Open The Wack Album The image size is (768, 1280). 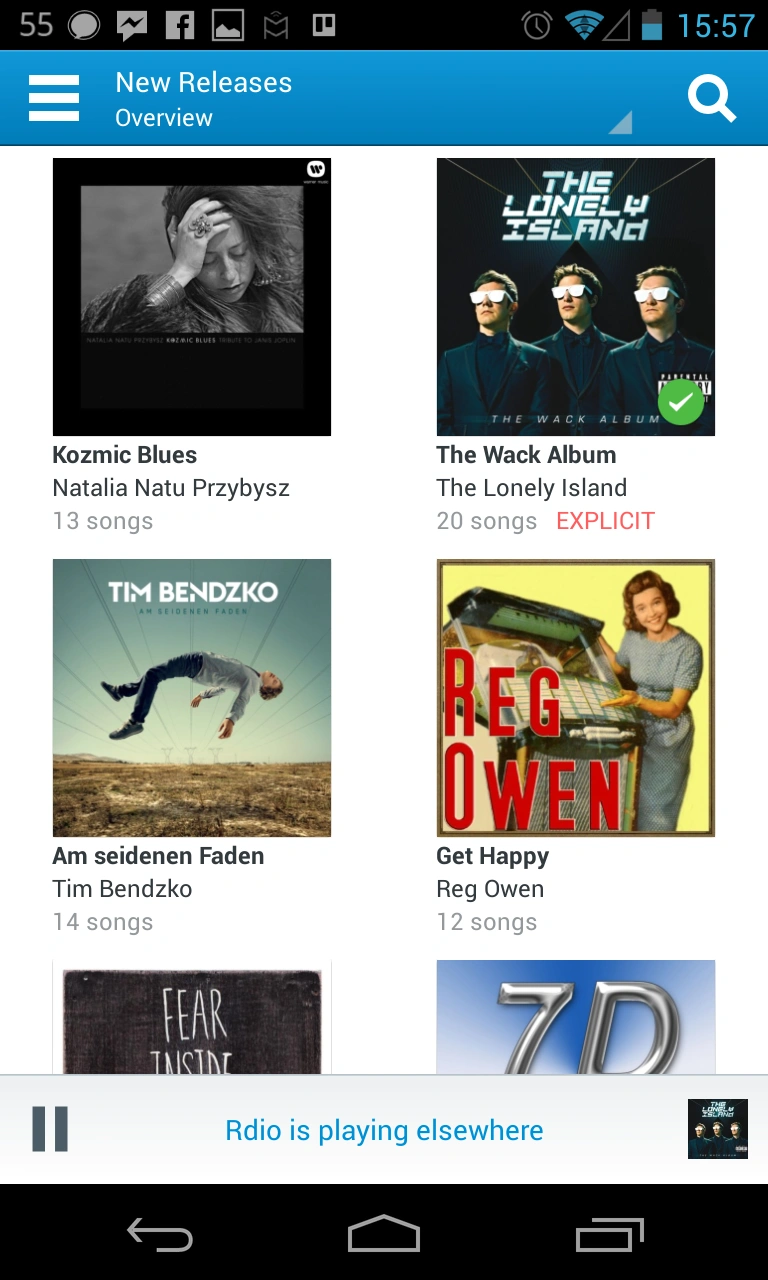pos(576,297)
